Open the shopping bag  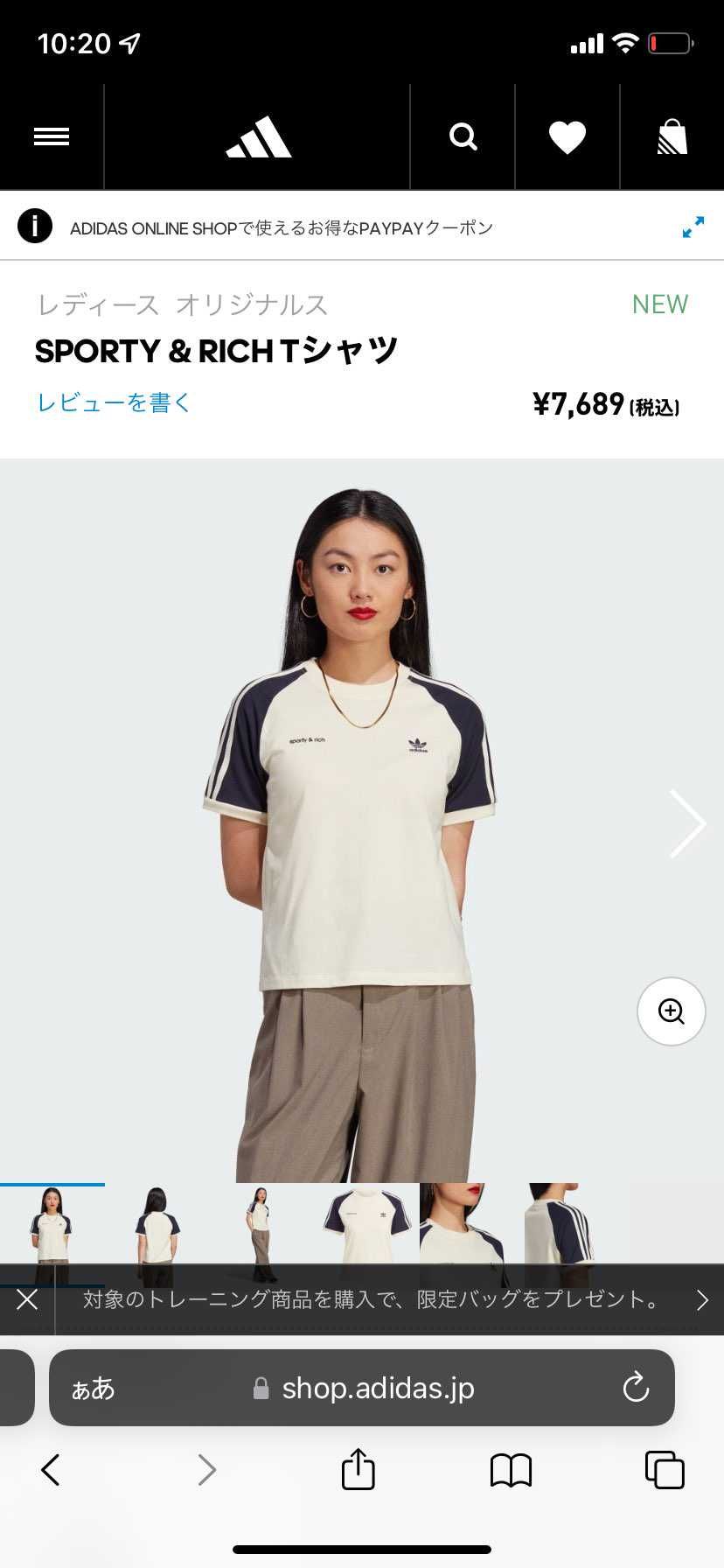pos(672,137)
